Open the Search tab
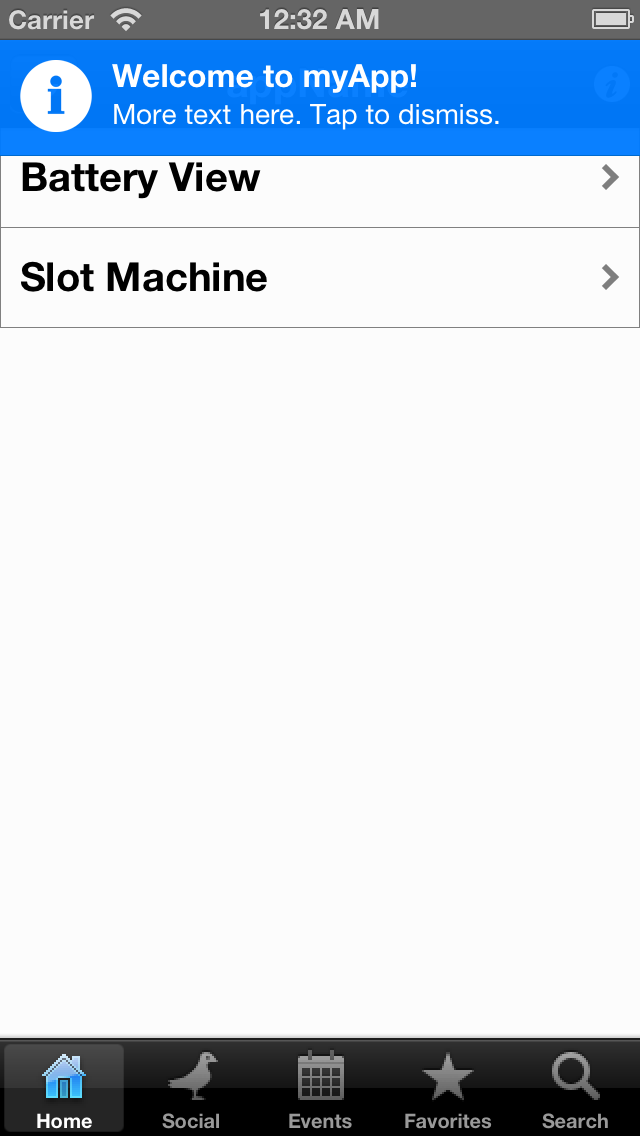 (x=575, y=1089)
